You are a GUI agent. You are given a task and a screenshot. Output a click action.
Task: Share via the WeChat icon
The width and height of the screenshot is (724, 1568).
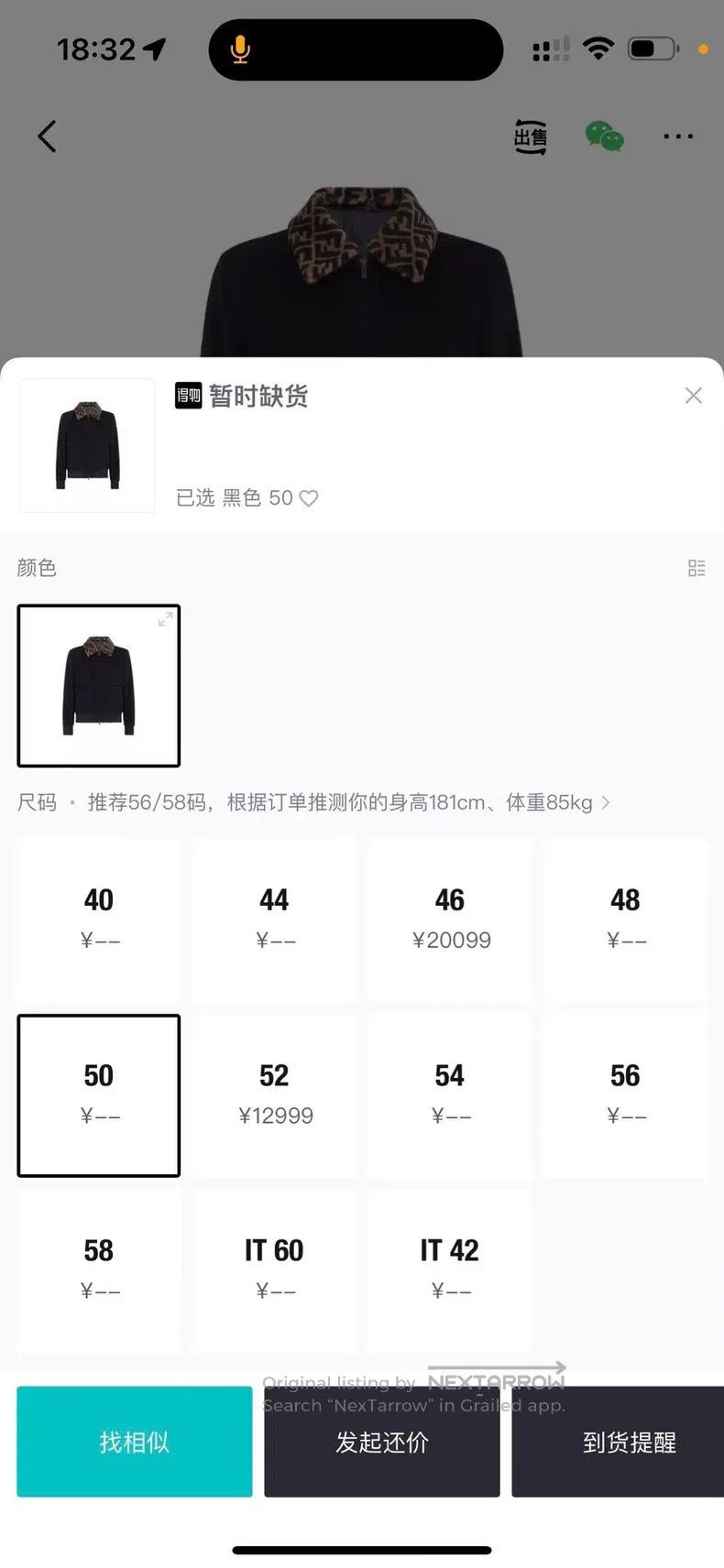coord(605,136)
